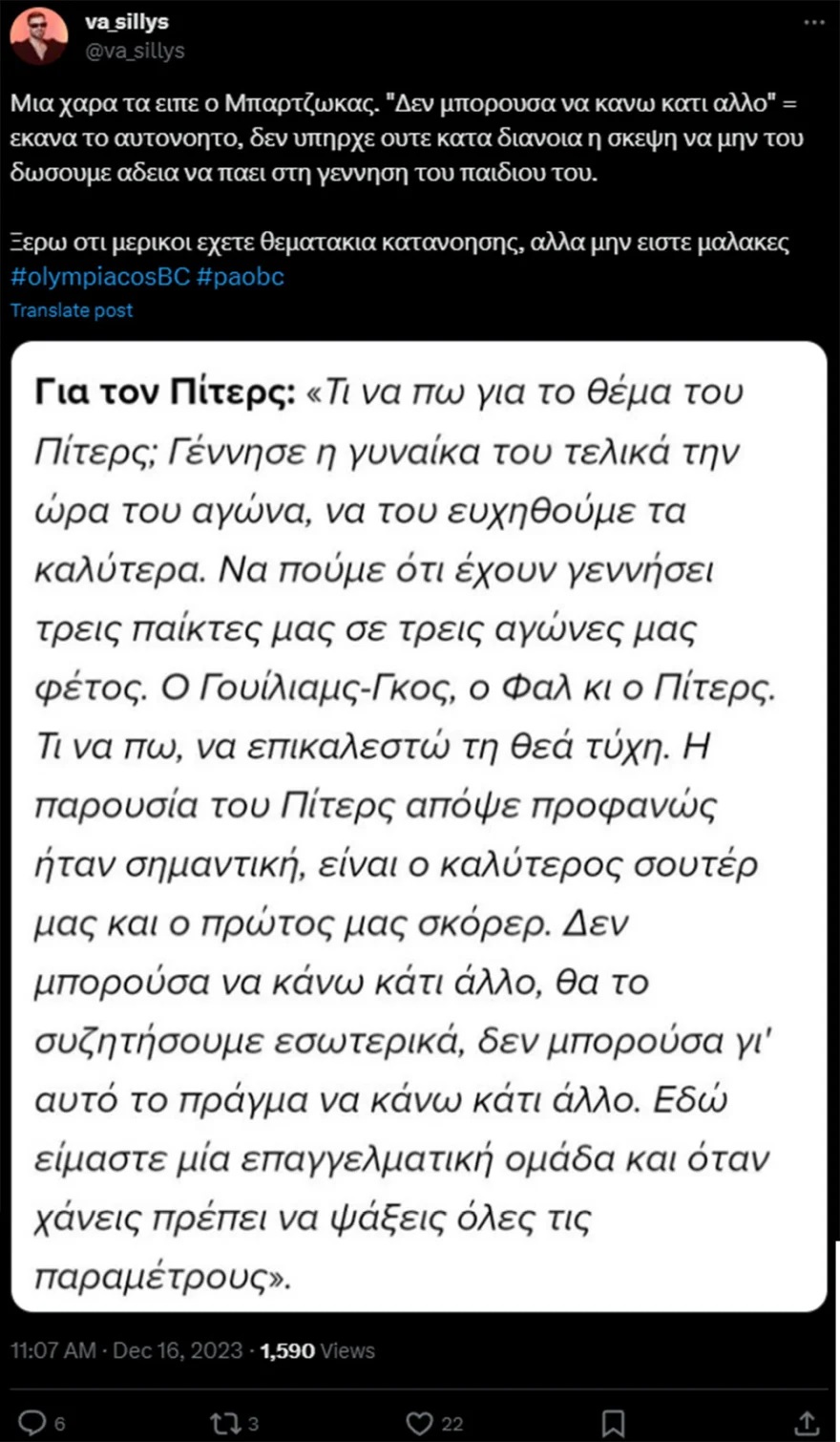
Task: Bookmark this post
Action: pos(613,1422)
